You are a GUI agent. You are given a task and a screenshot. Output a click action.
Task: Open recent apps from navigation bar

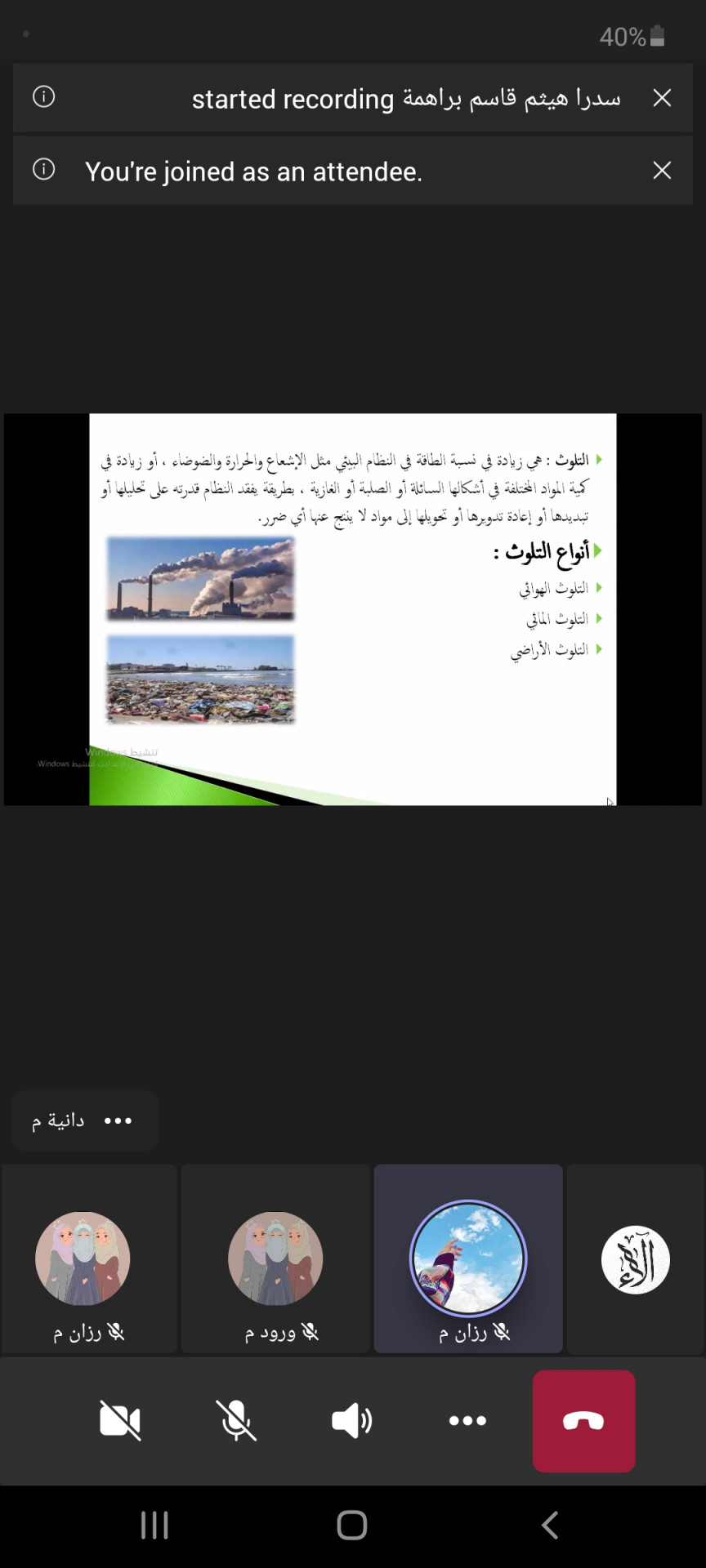pos(154,1525)
